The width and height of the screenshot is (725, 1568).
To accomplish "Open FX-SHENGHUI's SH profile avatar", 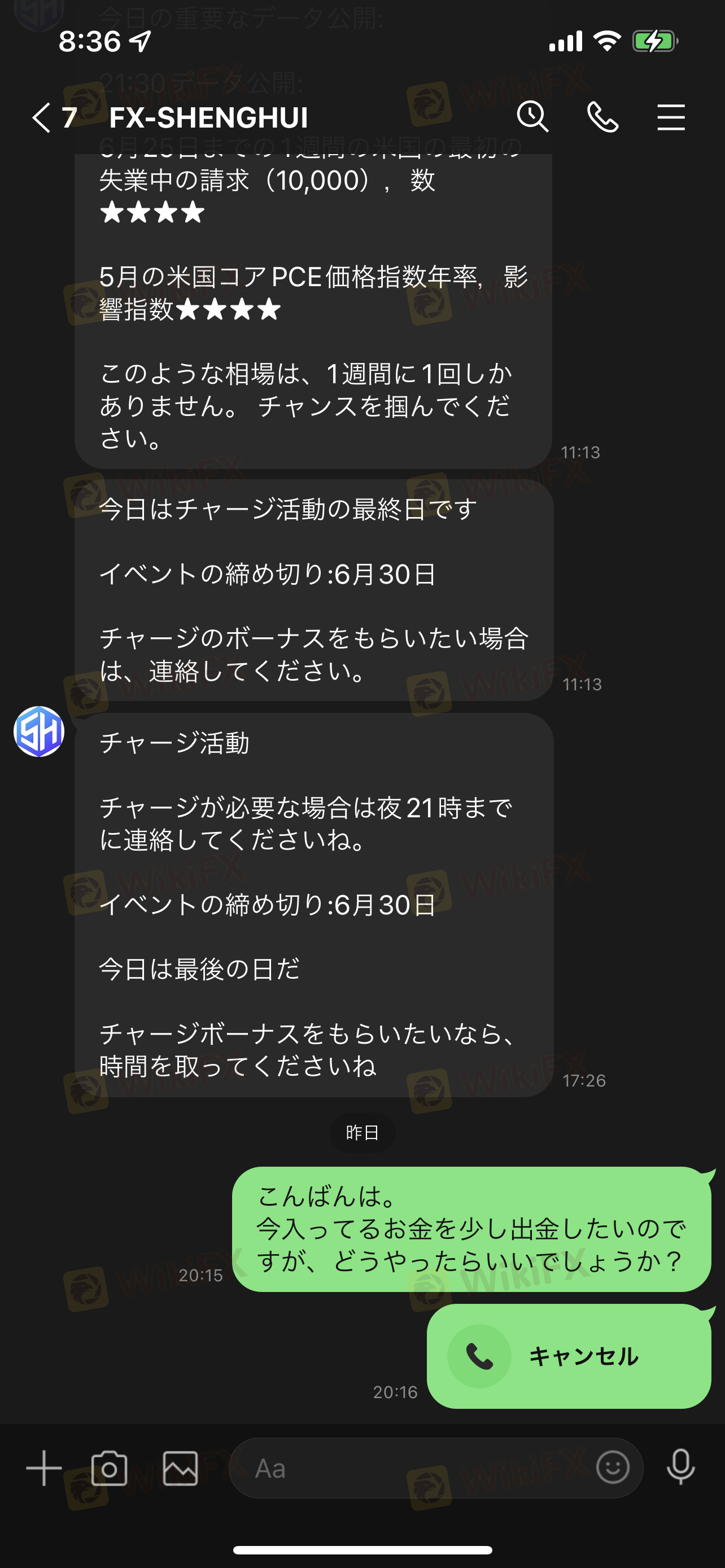I will [39, 731].
